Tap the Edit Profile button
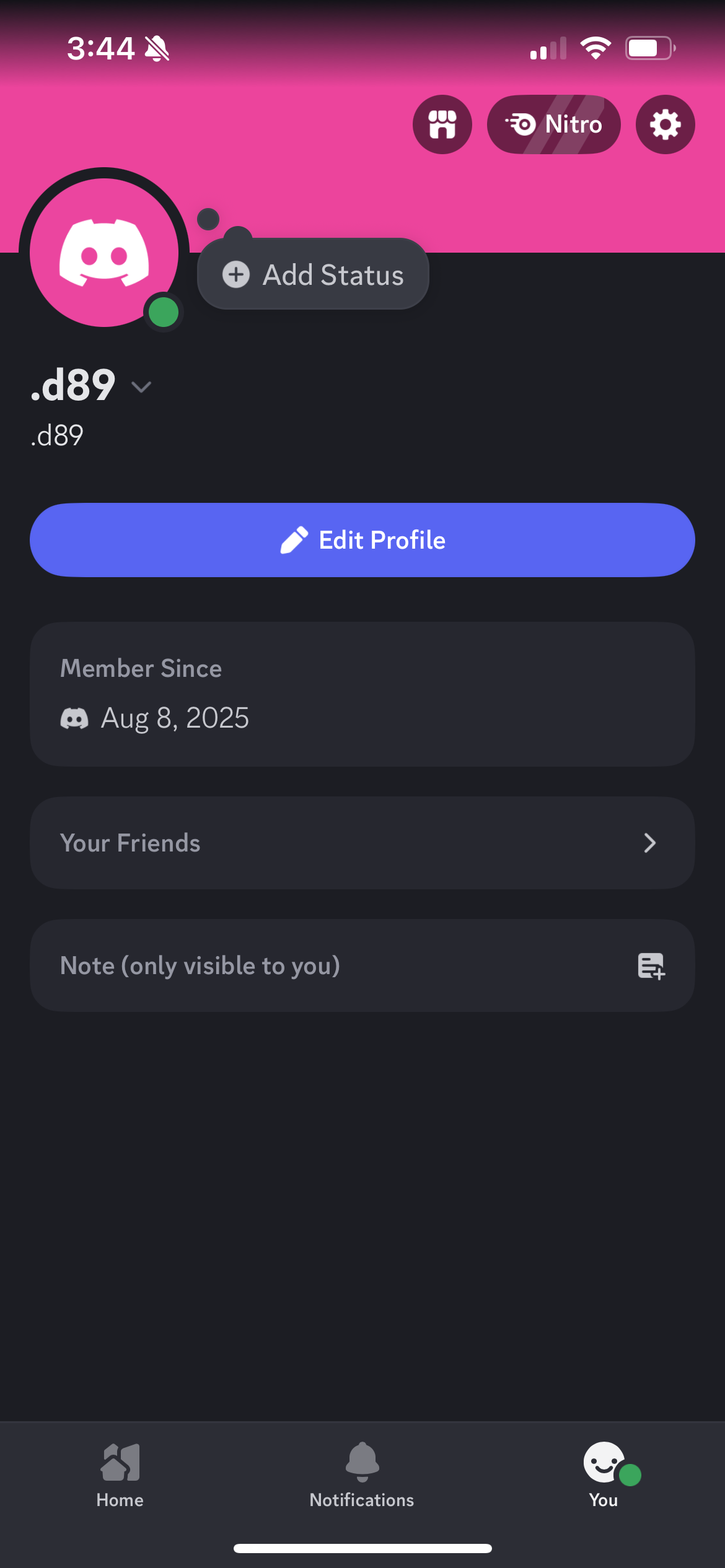 pos(362,540)
